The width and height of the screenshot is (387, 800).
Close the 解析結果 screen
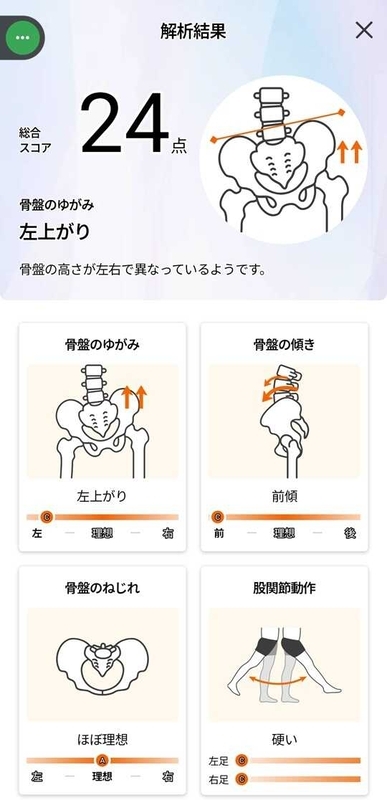click(364, 31)
